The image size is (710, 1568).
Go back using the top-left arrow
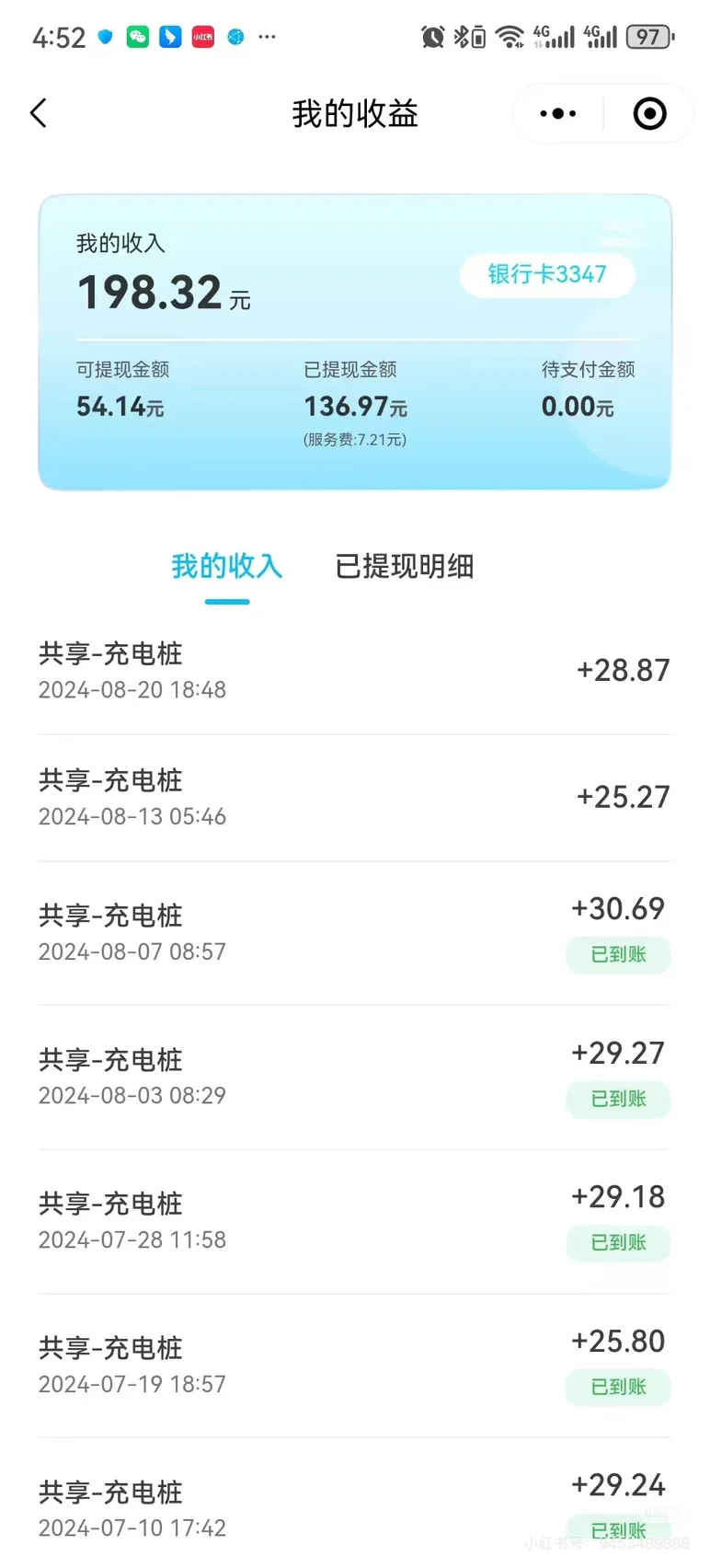click(x=39, y=113)
